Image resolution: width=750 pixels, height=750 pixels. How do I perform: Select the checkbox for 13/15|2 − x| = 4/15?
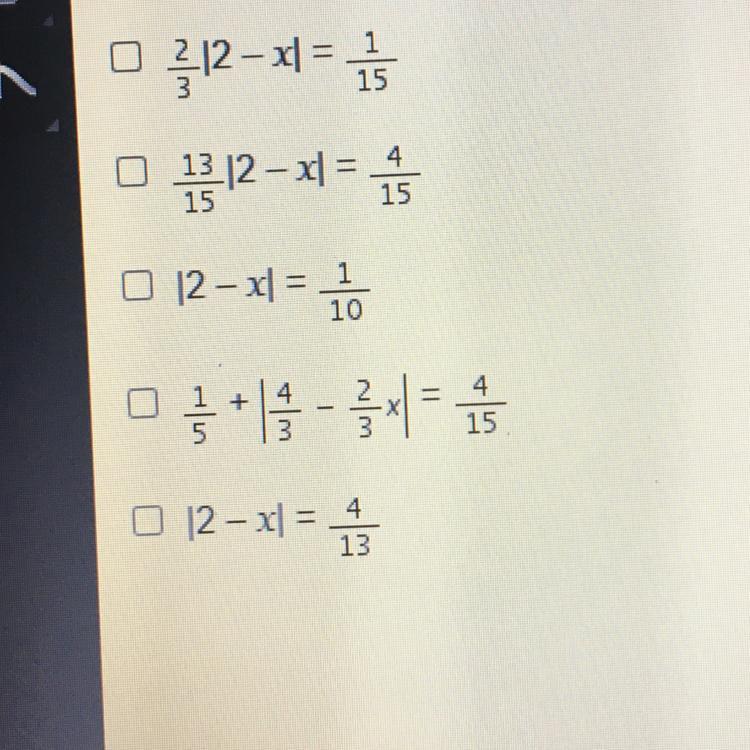click(x=125, y=174)
